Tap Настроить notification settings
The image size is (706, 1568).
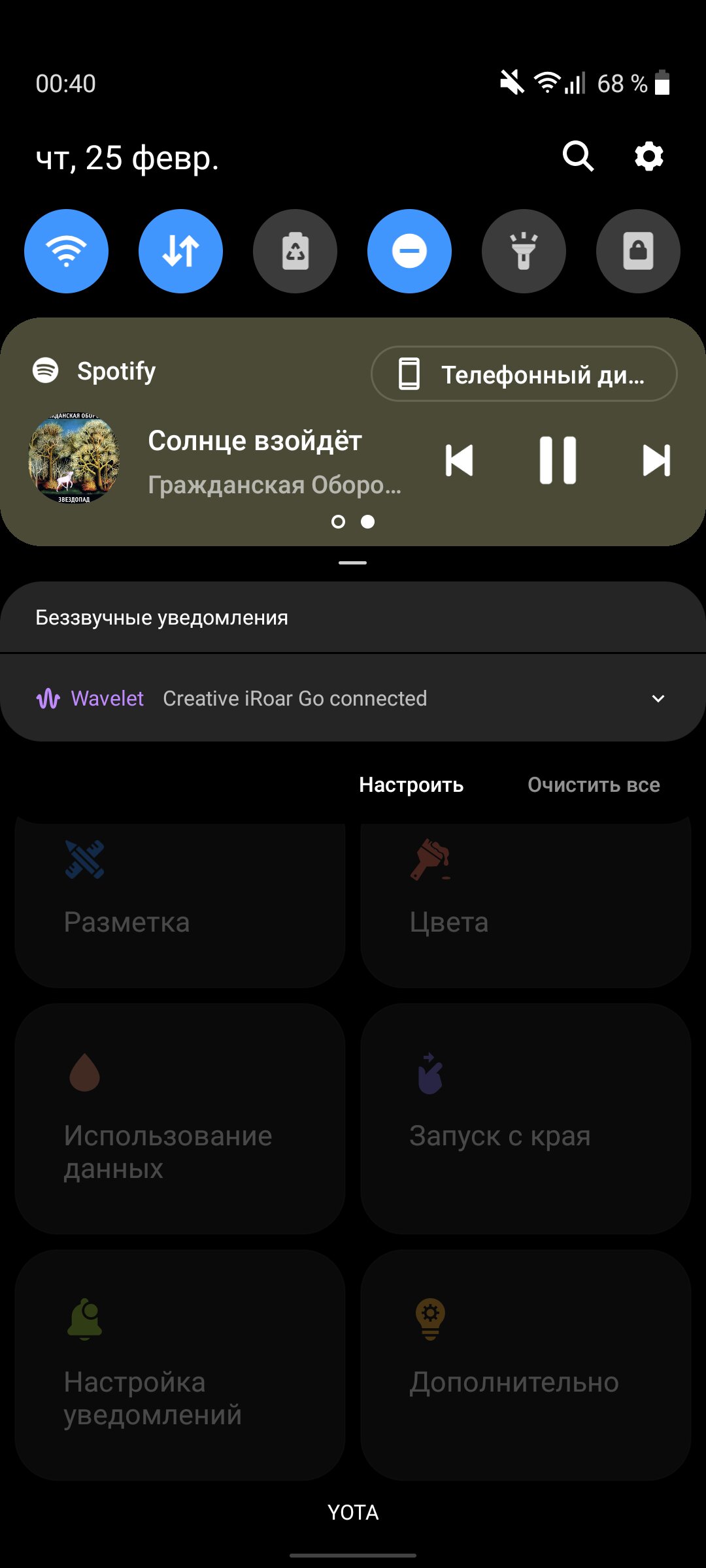411,785
